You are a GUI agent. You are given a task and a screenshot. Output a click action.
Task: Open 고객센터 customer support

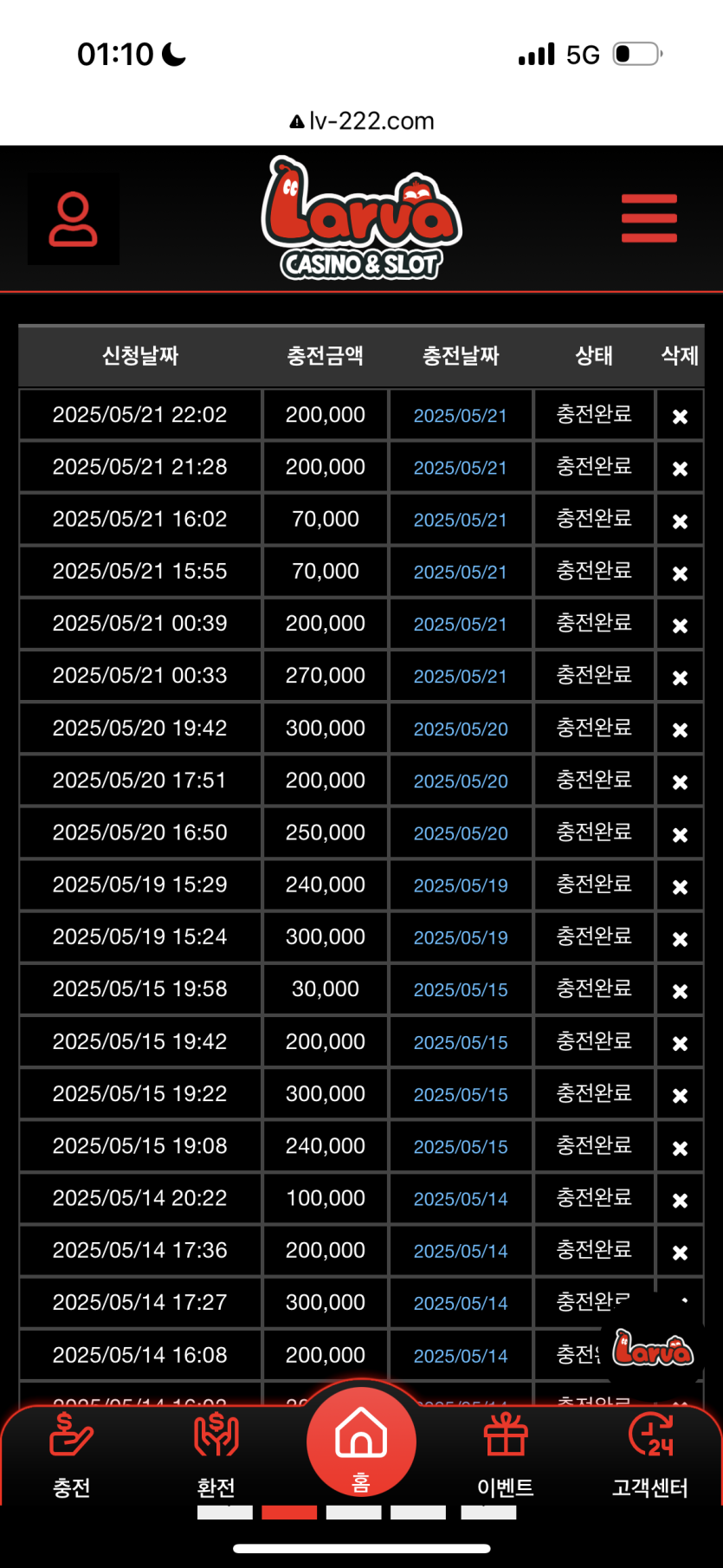(x=650, y=1455)
